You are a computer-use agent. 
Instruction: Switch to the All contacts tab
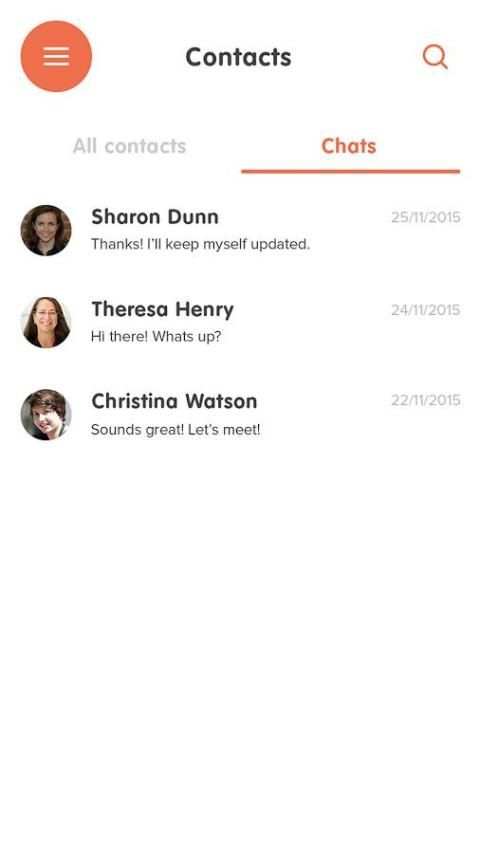(x=130, y=146)
